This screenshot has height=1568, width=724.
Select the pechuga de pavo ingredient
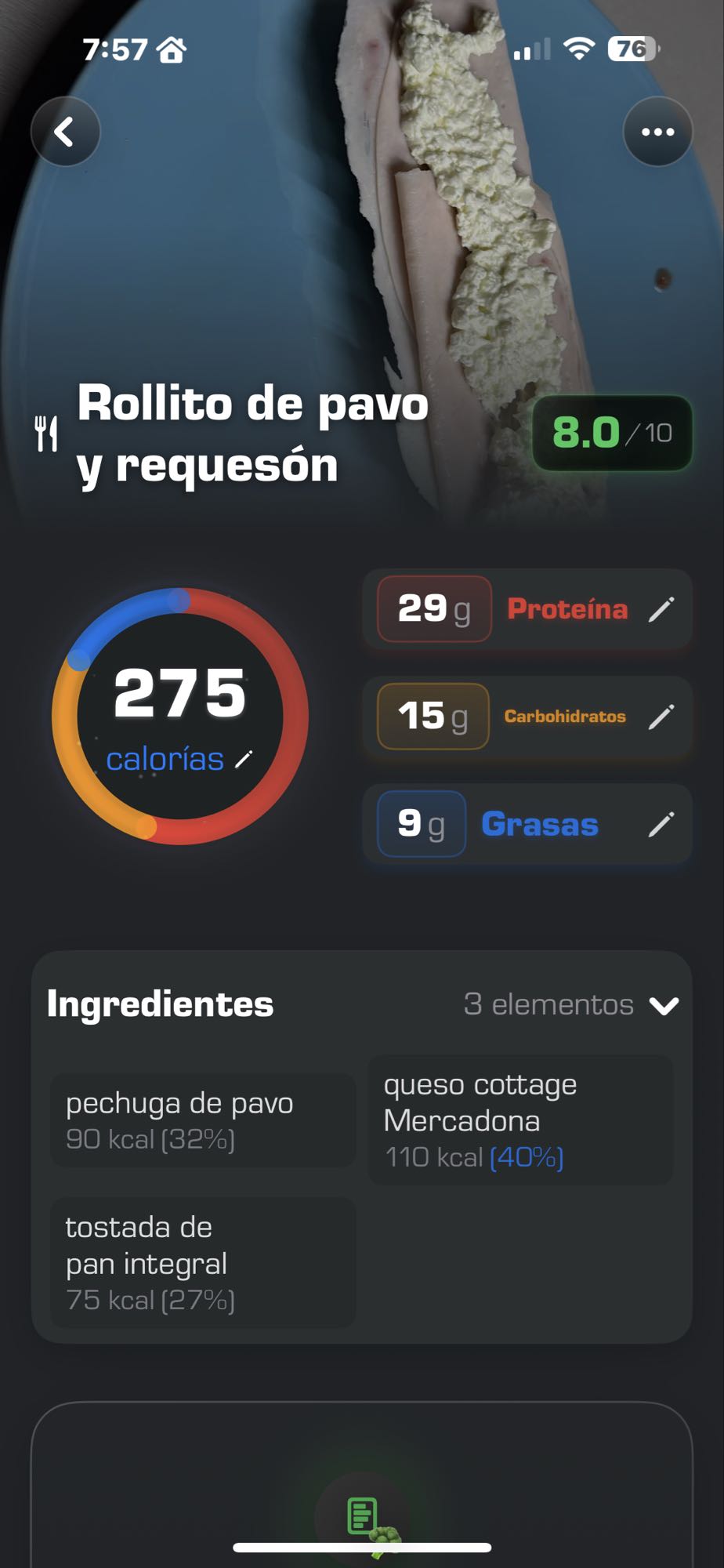pyautogui.click(x=202, y=1120)
